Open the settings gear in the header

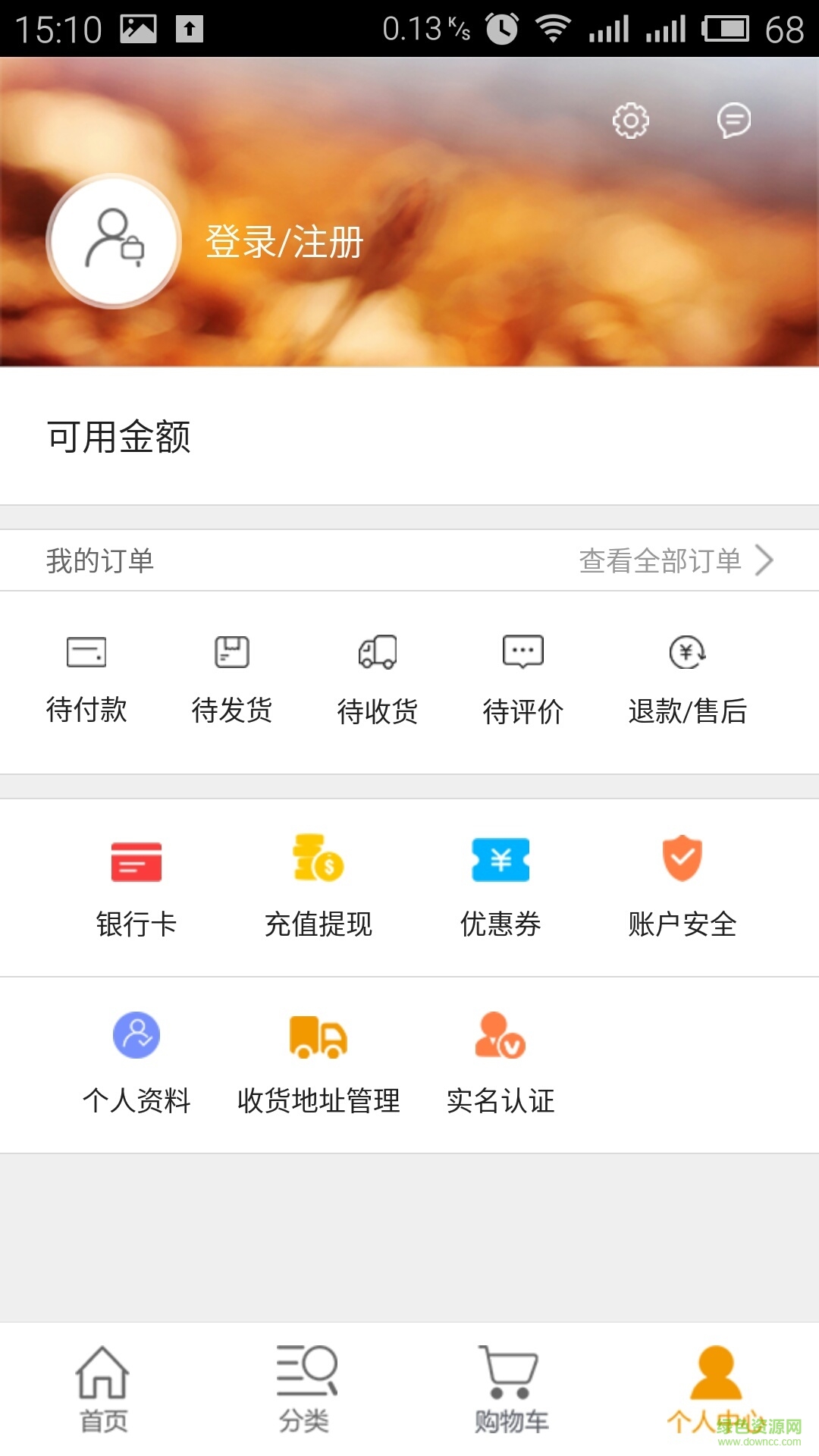631,120
